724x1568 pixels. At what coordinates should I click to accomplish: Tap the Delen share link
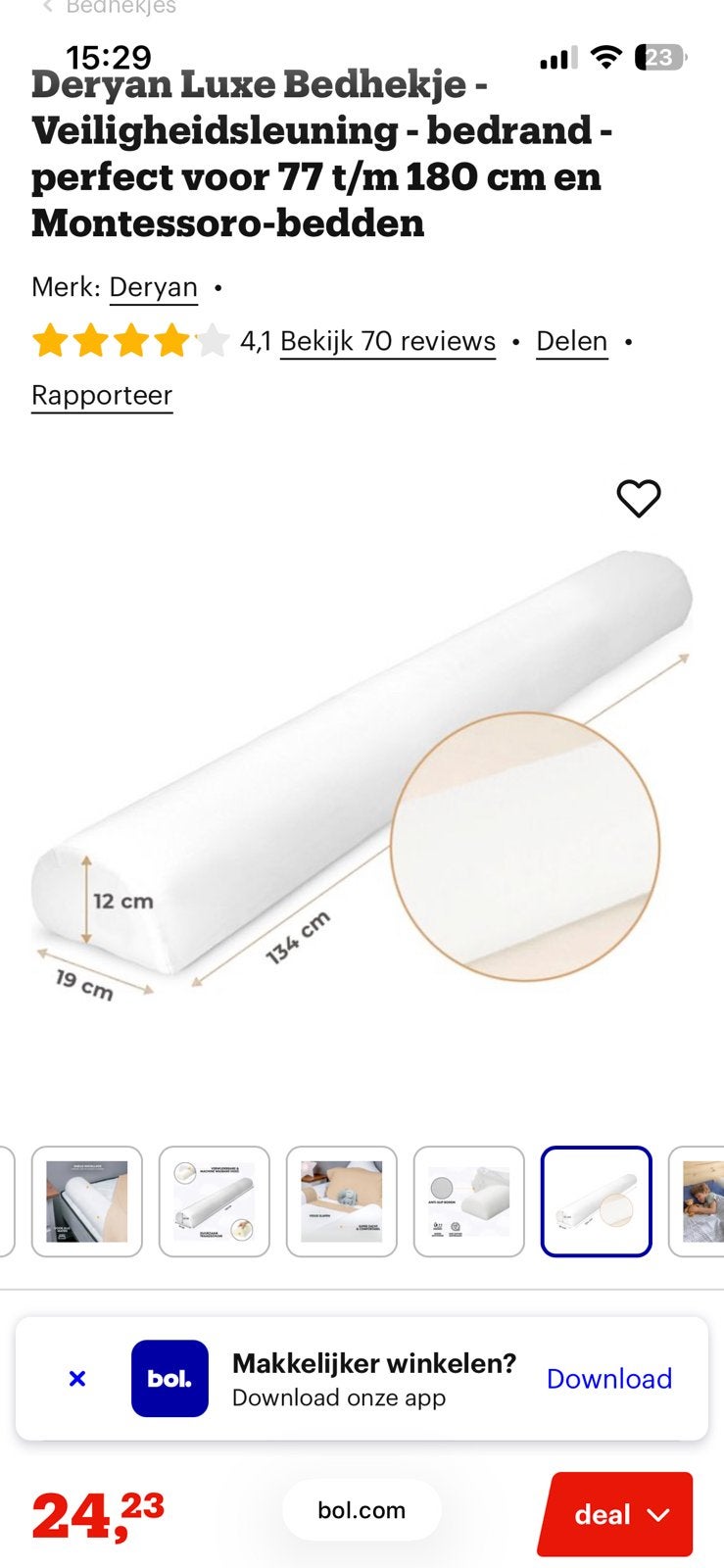pos(572,341)
